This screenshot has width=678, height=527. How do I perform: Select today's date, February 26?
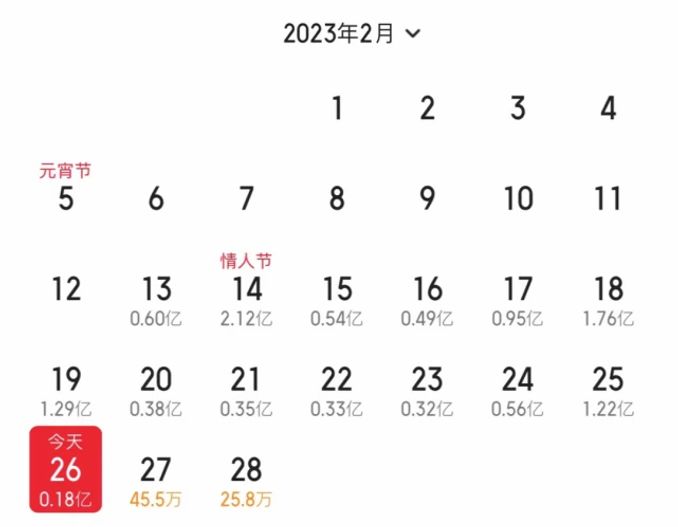click(x=65, y=470)
